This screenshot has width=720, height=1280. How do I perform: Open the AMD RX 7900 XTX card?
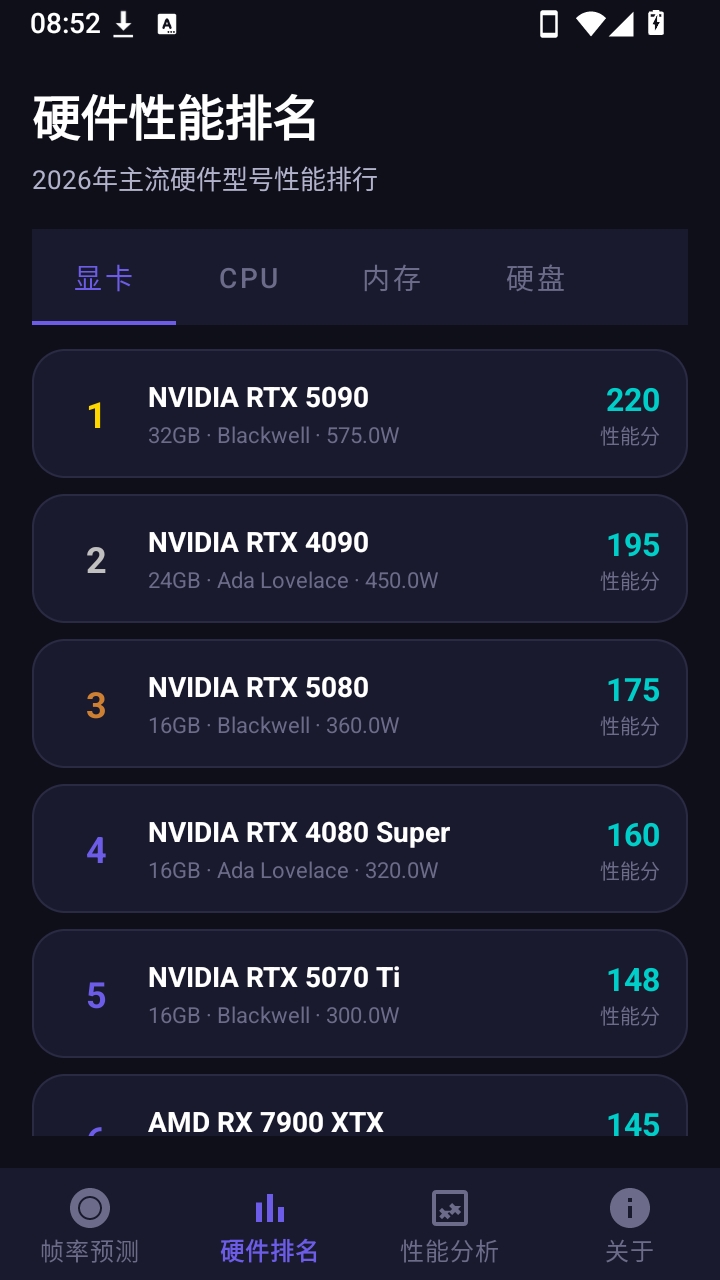(x=360, y=1105)
